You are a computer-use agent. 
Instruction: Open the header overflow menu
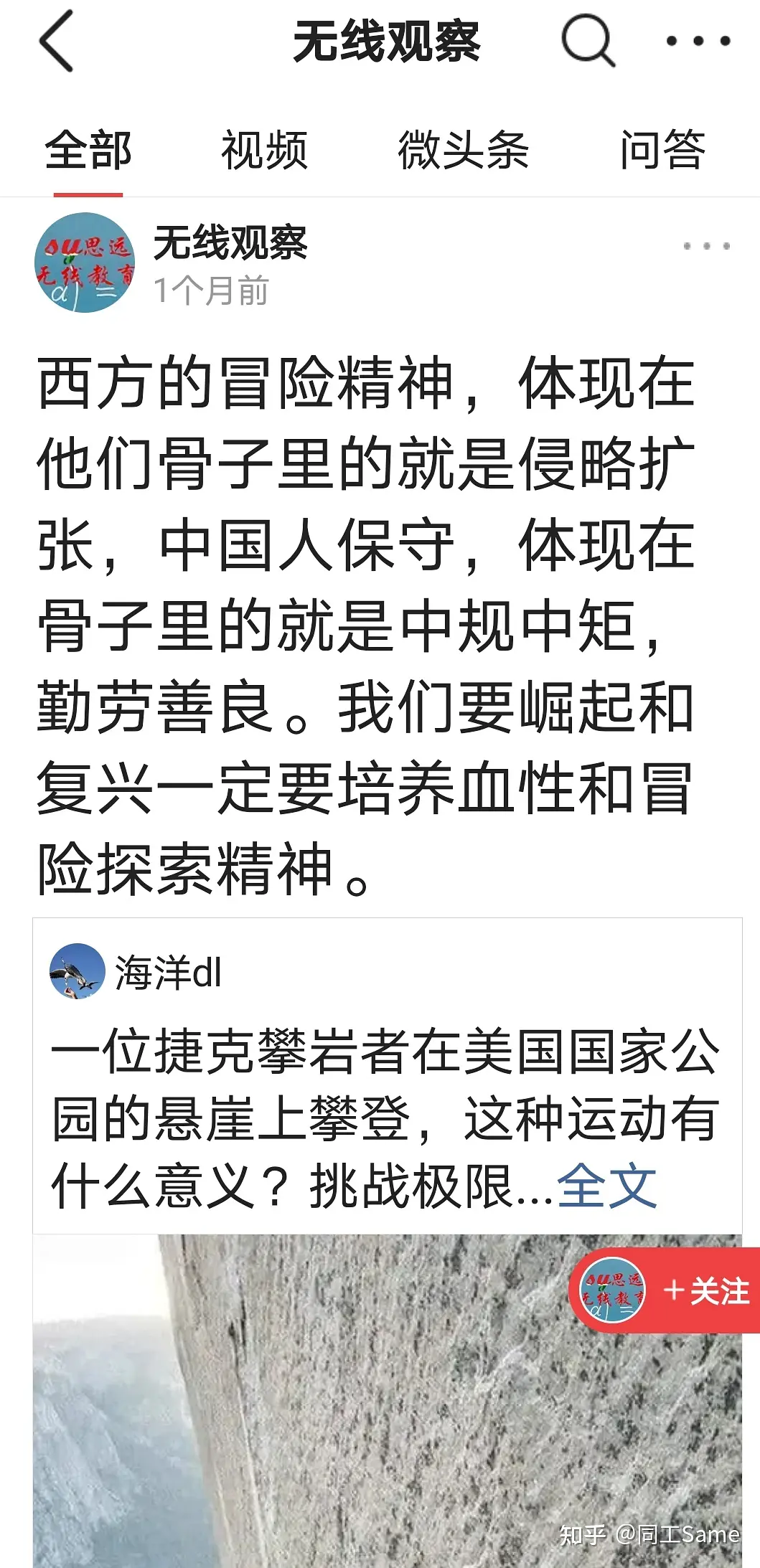pyautogui.click(x=698, y=41)
